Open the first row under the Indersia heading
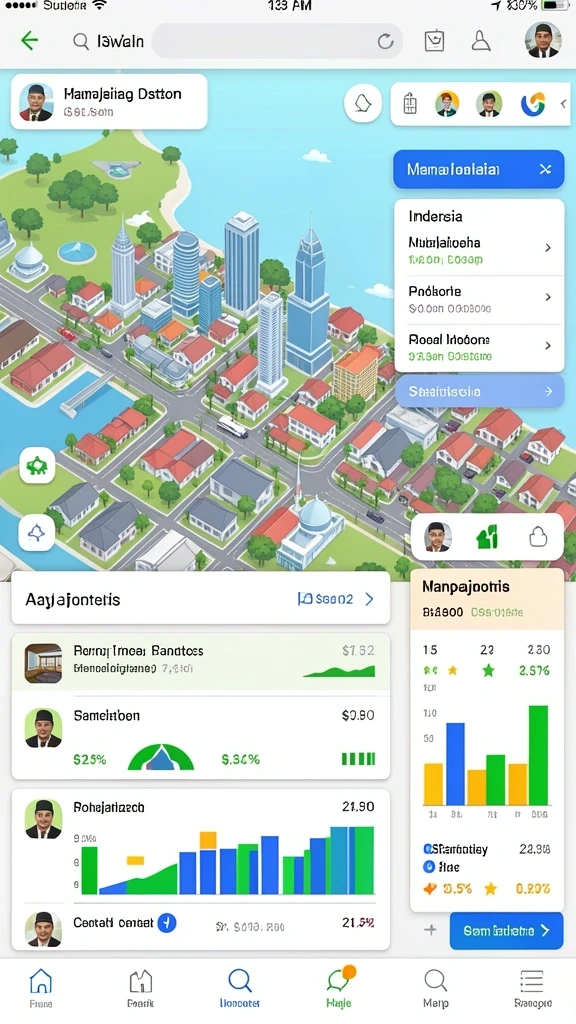The height and width of the screenshot is (1024, 576). [479, 251]
